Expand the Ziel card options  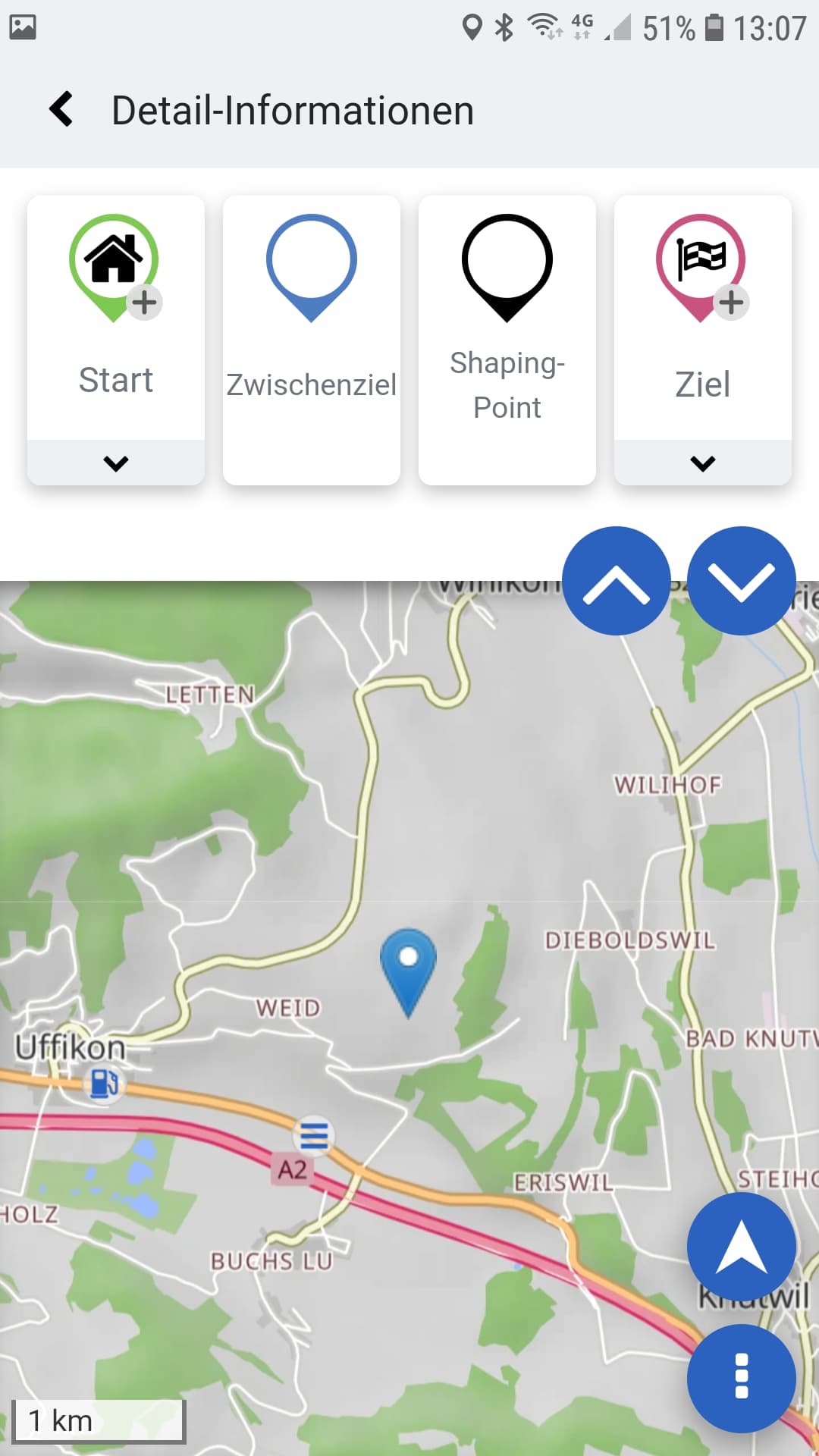click(x=702, y=463)
